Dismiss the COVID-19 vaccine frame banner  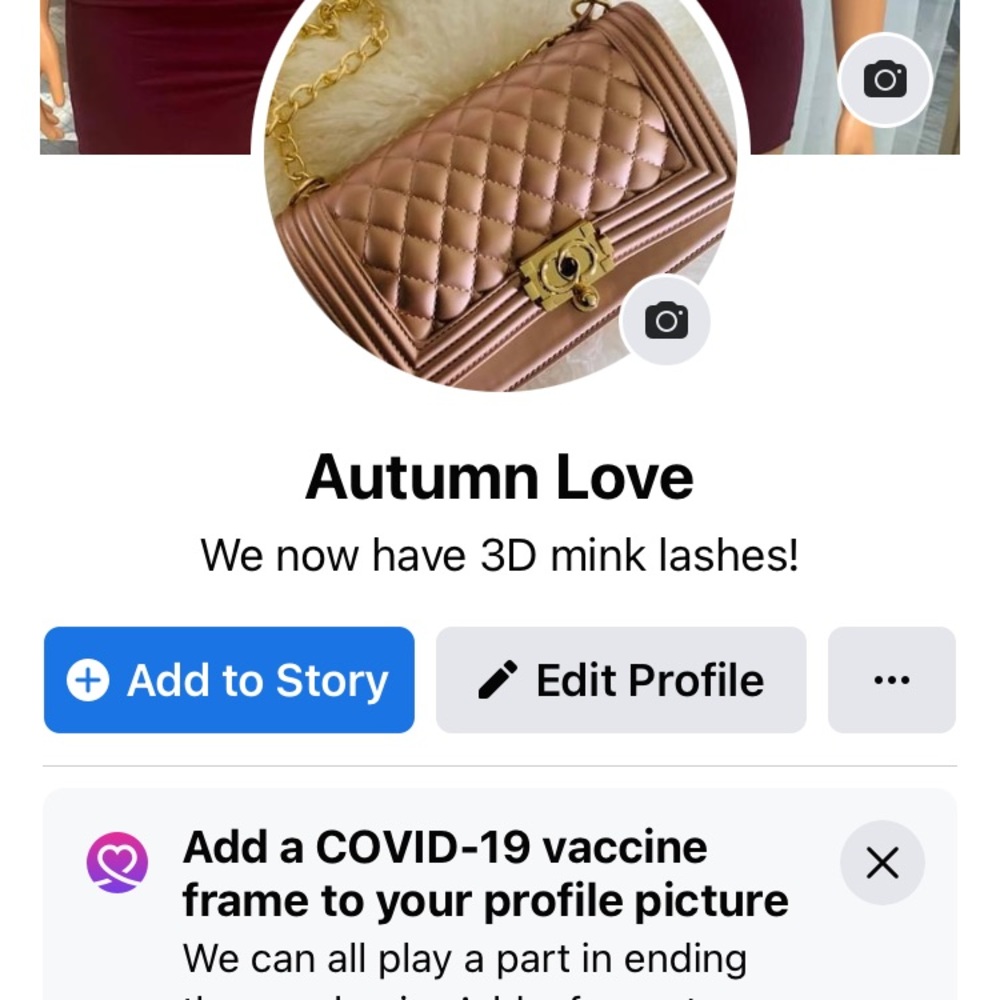[x=882, y=863]
